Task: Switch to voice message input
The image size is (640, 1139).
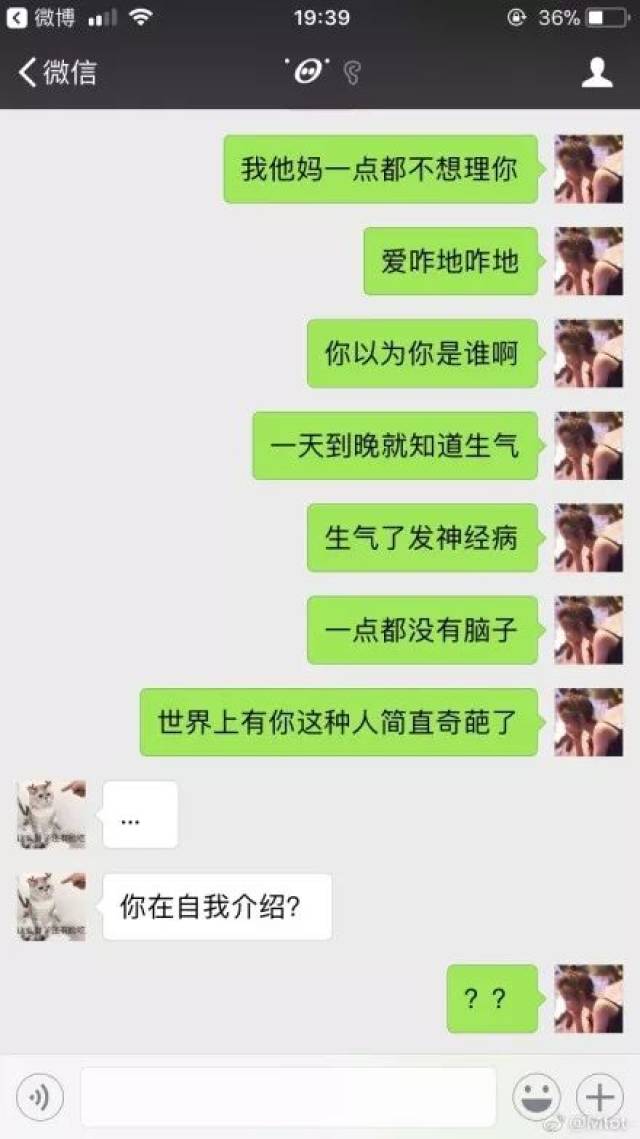Action: pyautogui.click(x=40, y=1097)
